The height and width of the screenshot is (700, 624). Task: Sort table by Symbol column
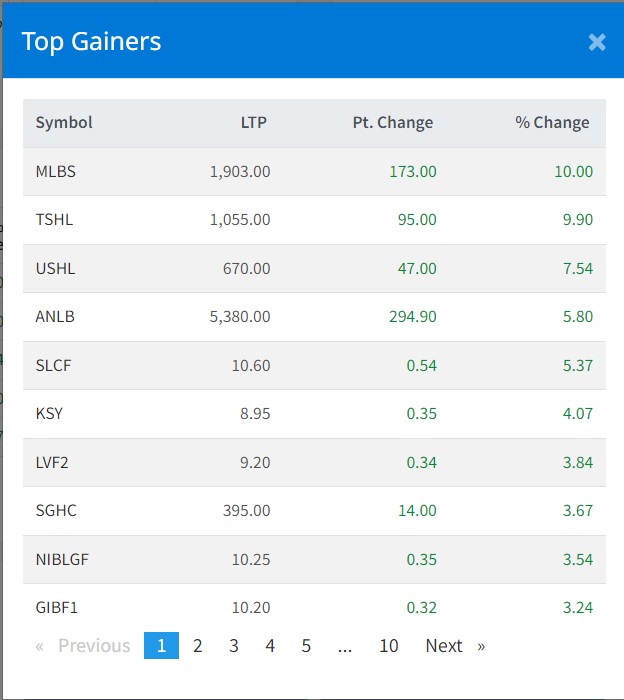[64, 123]
